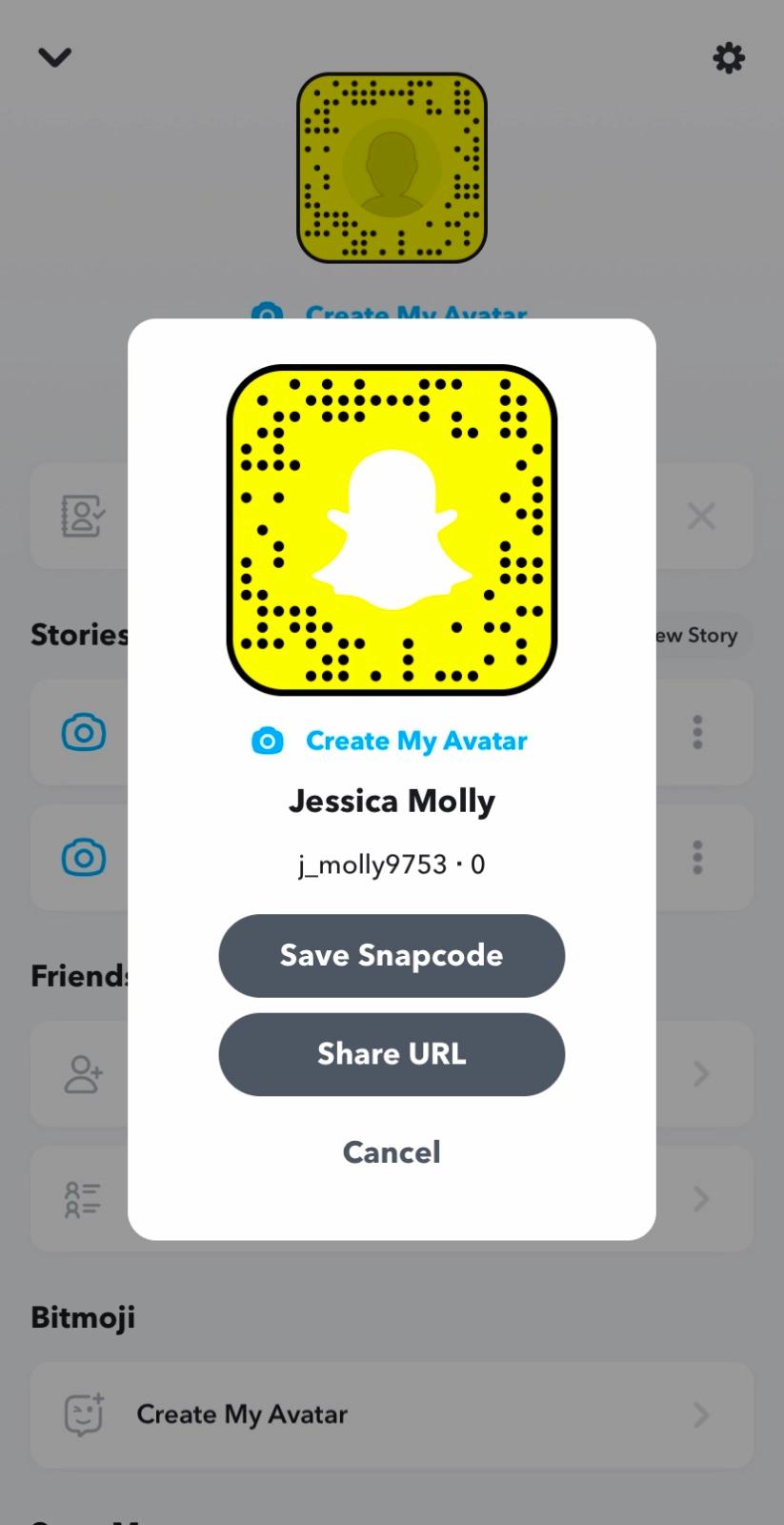Collapse profile with the down arrow

(x=54, y=58)
